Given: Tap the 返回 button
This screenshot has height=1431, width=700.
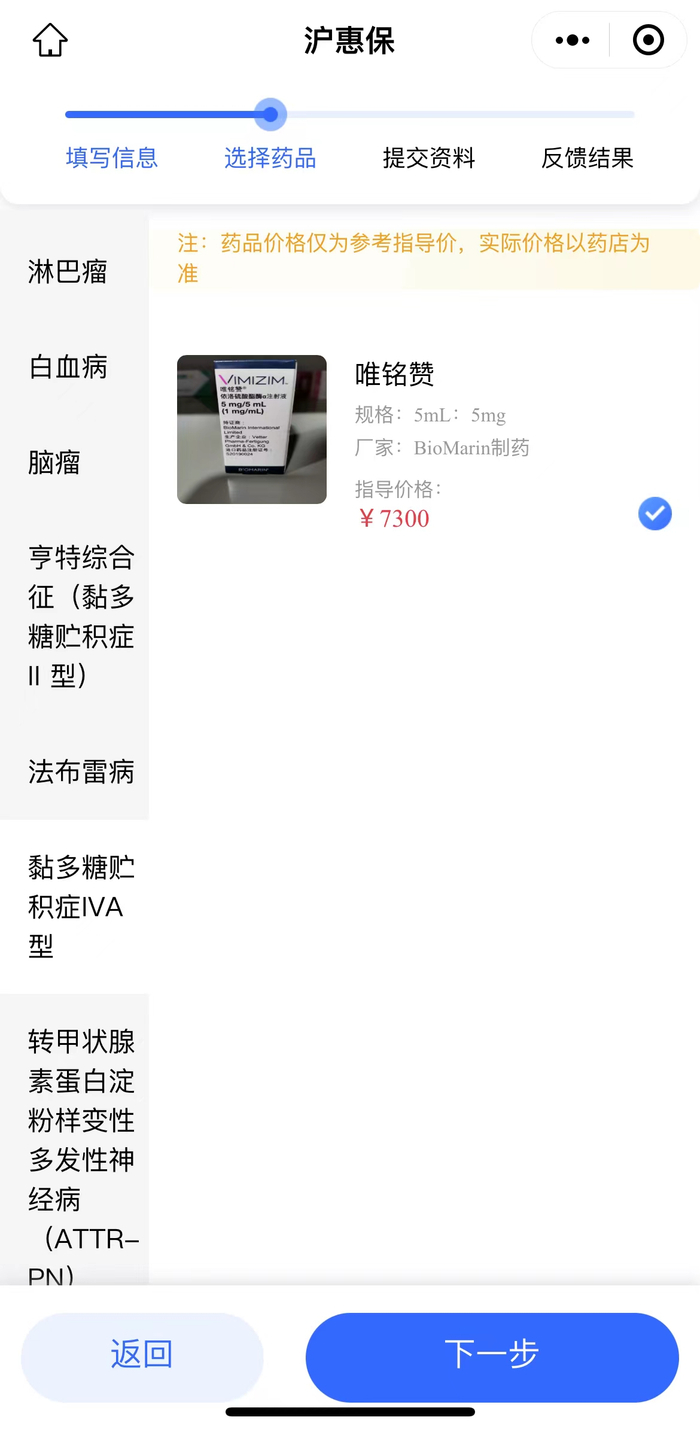Looking at the screenshot, I should click(142, 1355).
